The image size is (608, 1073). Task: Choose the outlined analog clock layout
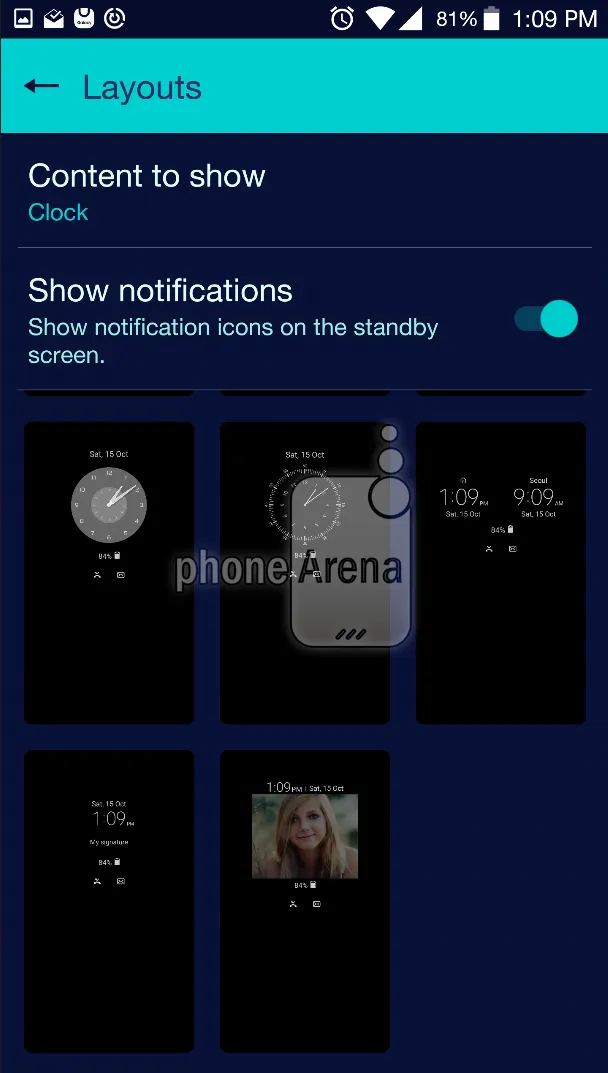pos(304,572)
